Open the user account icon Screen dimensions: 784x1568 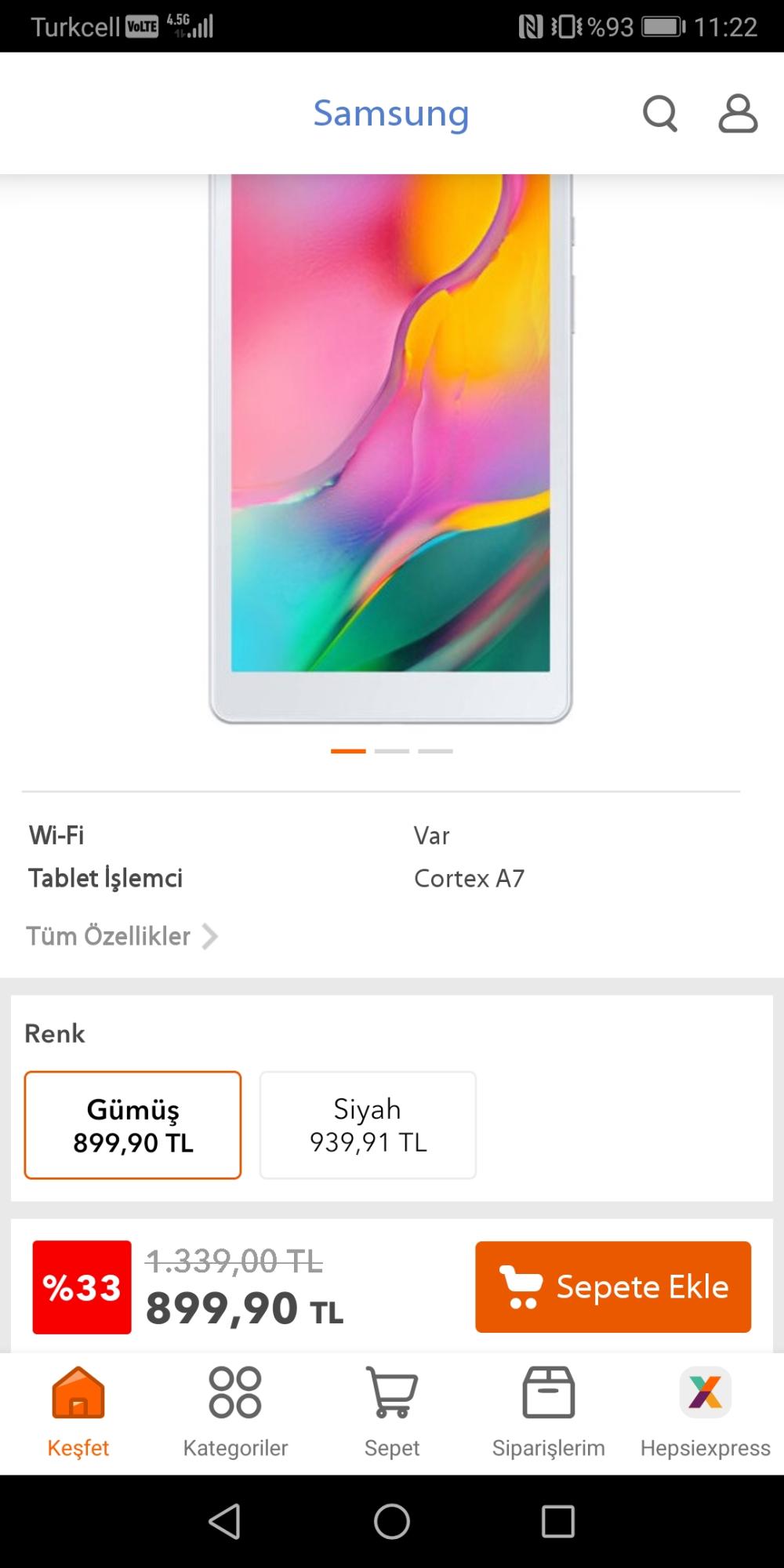point(738,114)
